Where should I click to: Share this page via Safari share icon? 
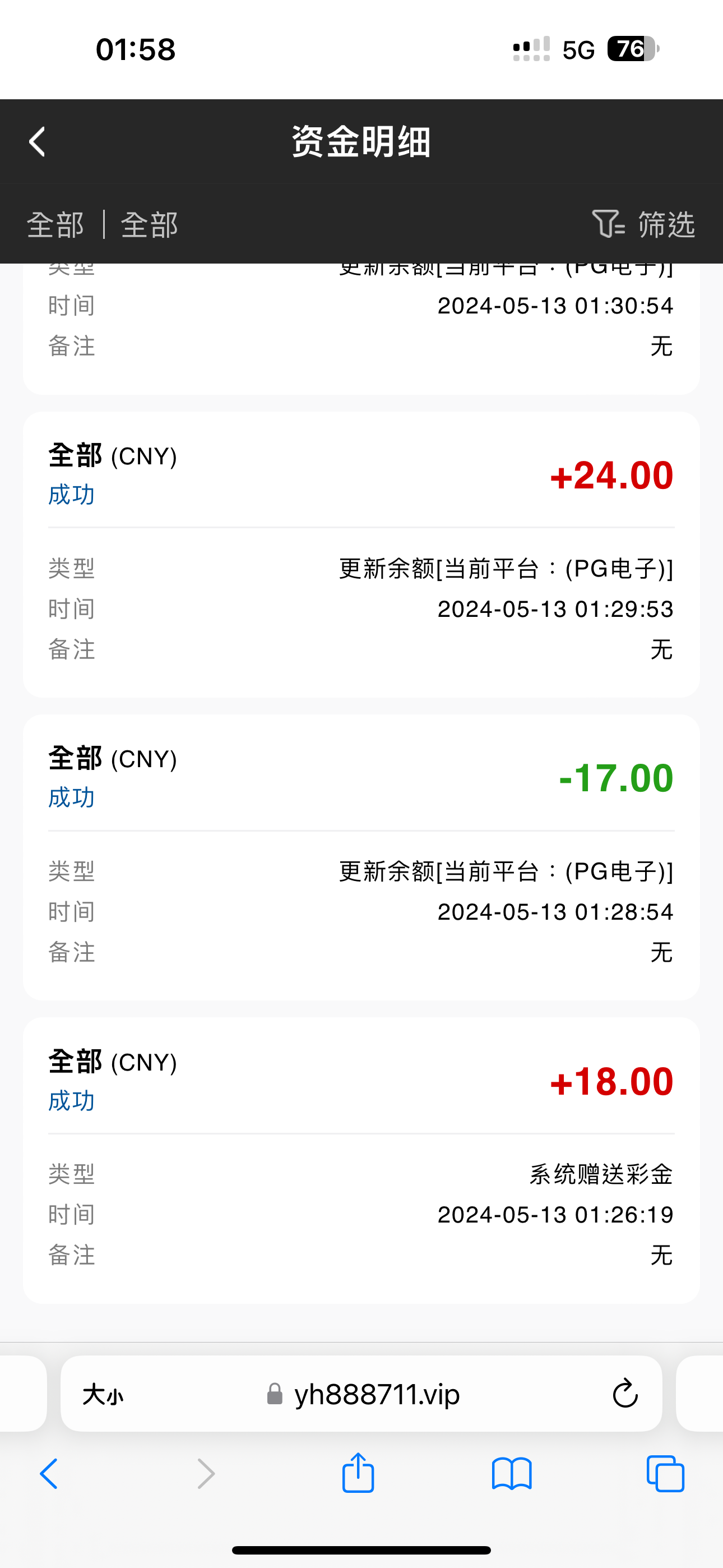pos(358,1473)
